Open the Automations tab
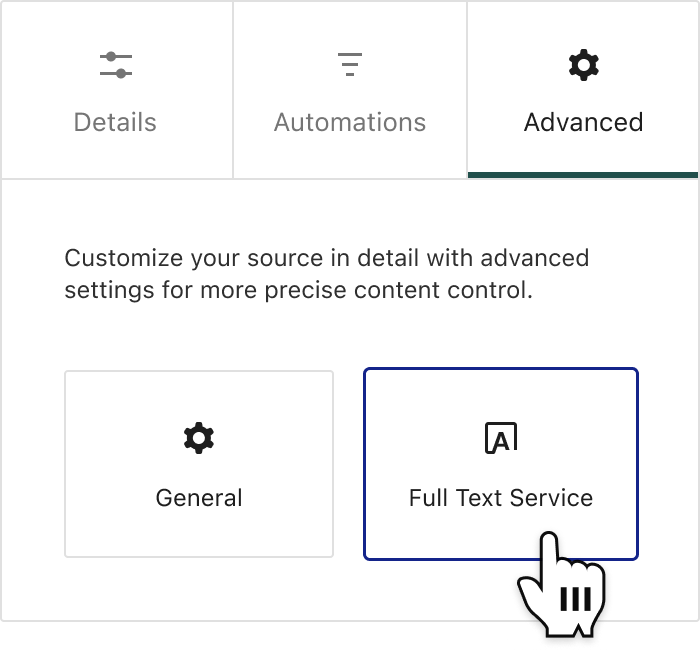This screenshot has height=650, width=700. click(350, 92)
